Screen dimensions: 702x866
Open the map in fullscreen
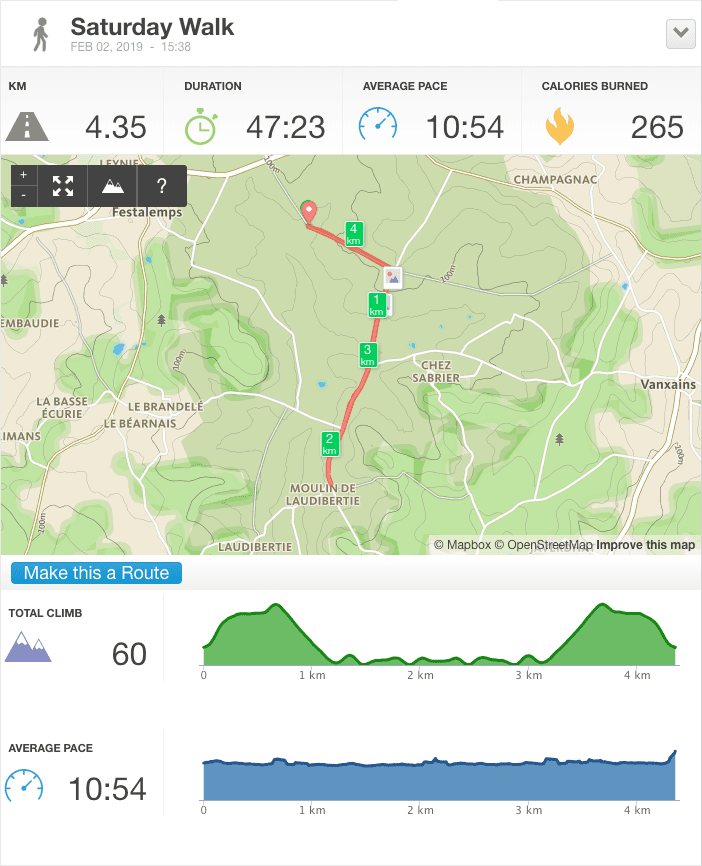[x=63, y=185]
